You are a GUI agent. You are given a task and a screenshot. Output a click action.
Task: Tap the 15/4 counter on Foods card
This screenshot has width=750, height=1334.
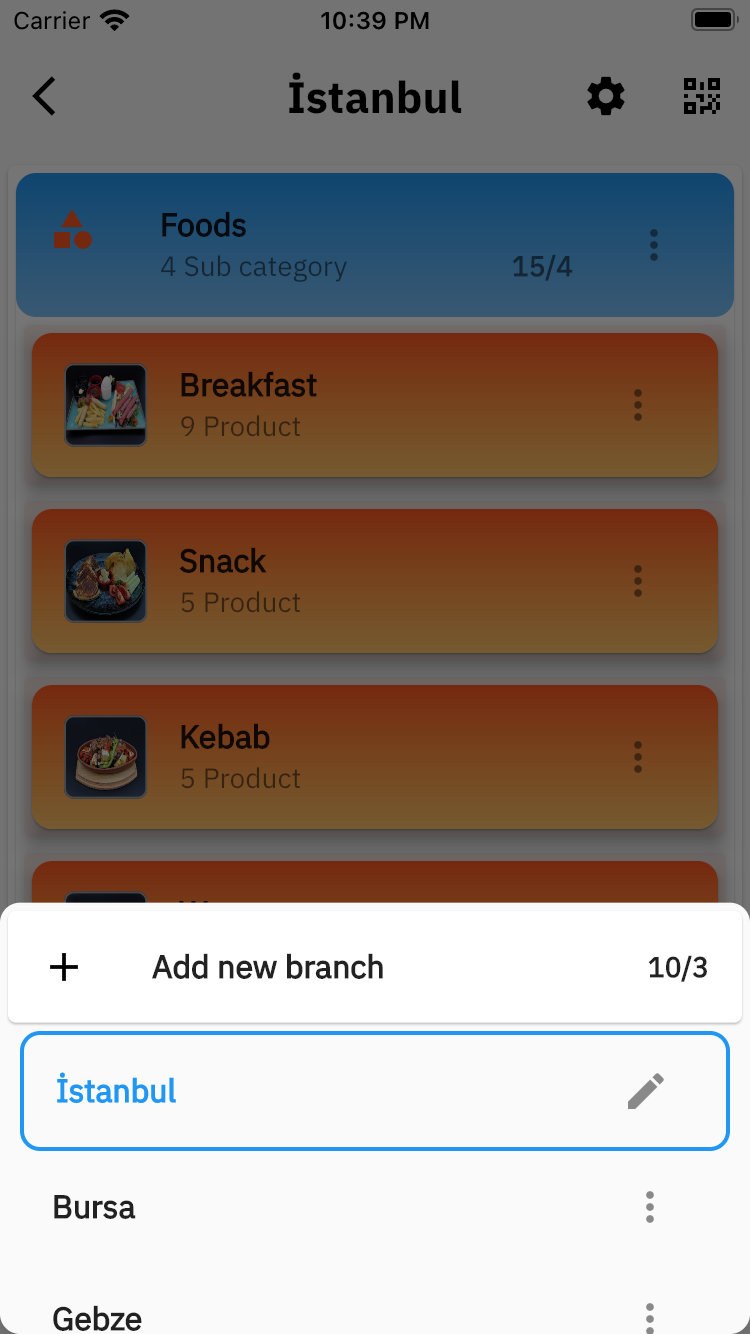[x=541, y=266]
